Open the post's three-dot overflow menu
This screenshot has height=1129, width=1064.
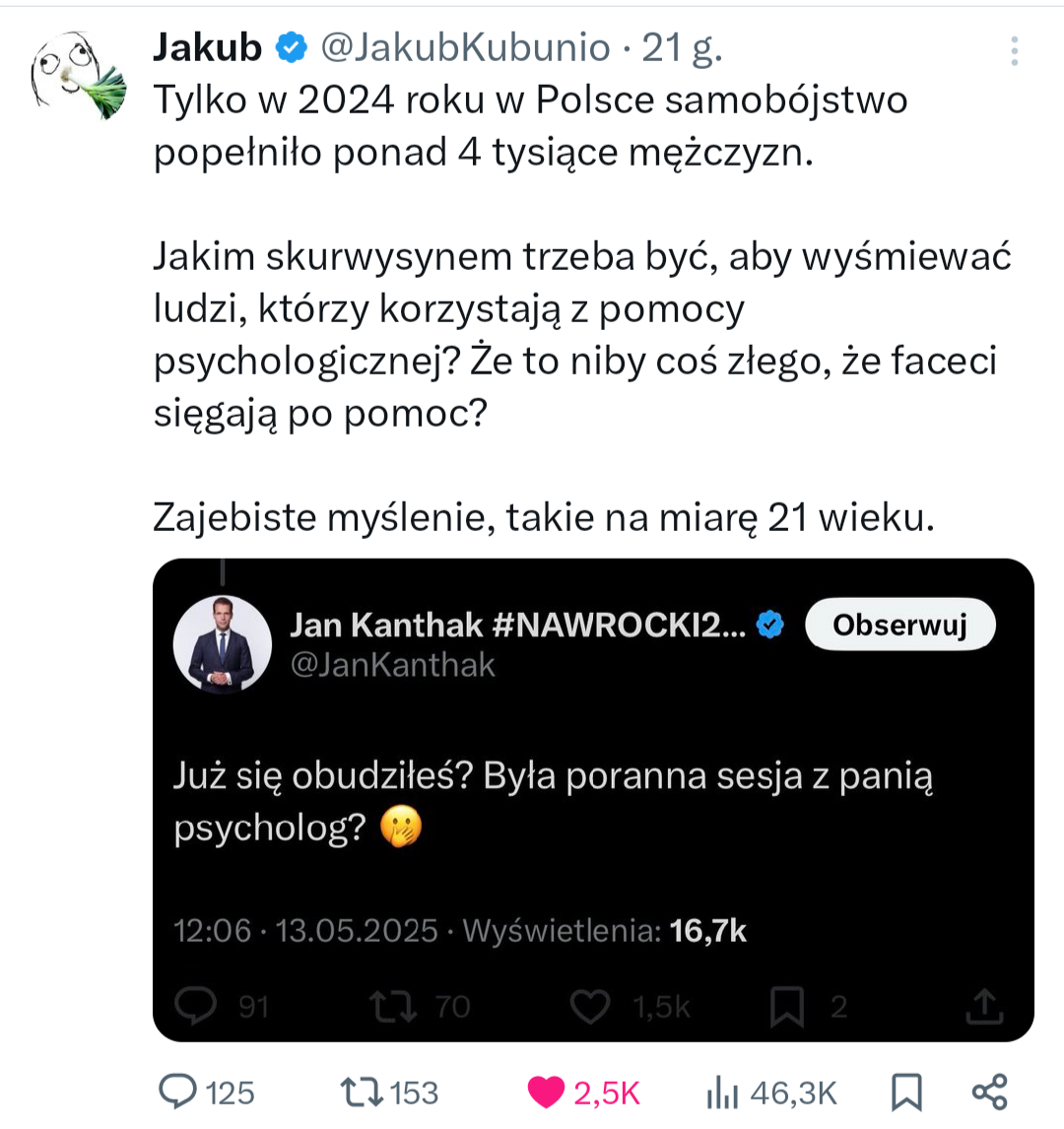[1014, 51]
